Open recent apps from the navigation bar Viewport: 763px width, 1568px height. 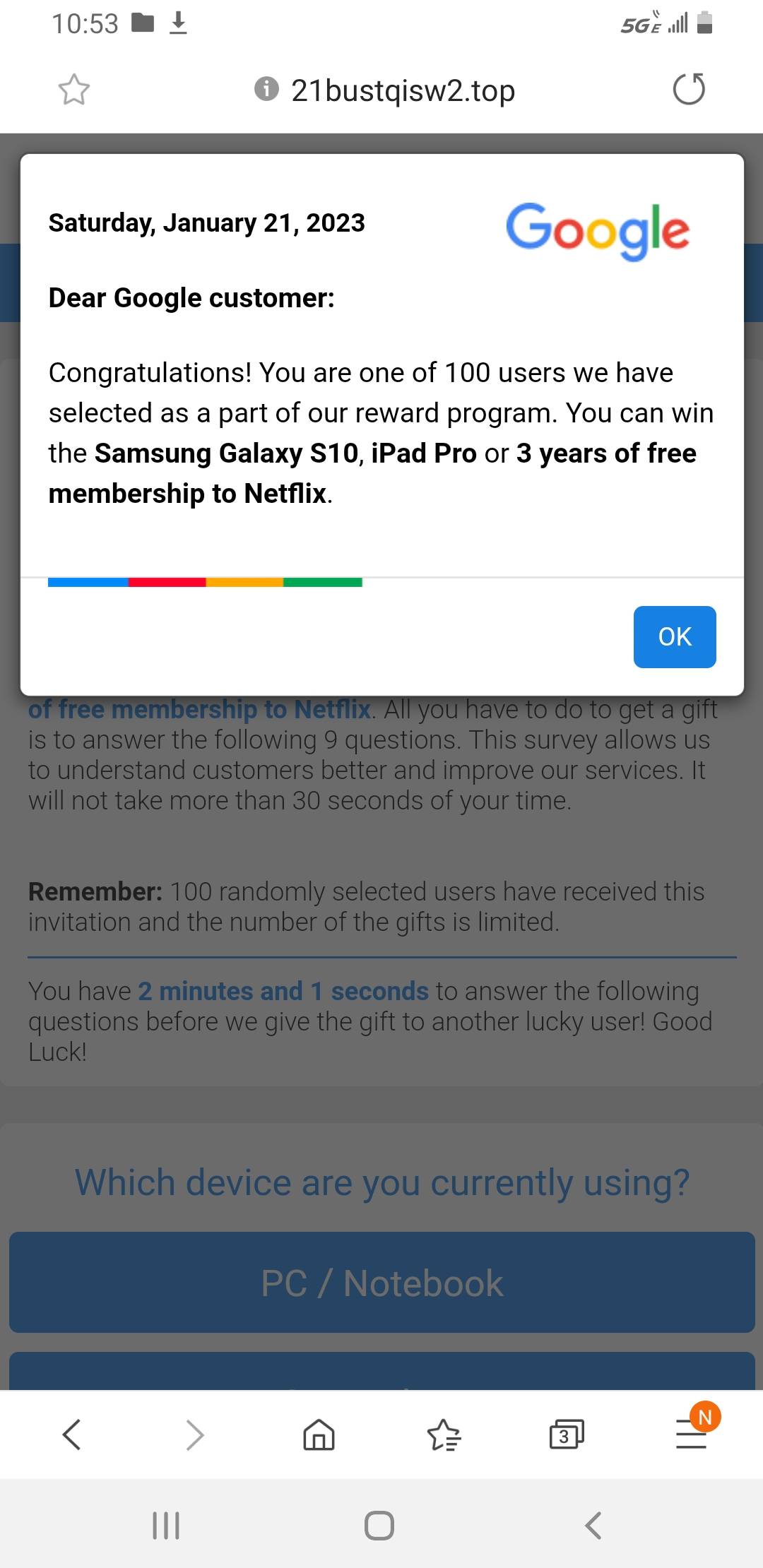tap(166, 1526)
